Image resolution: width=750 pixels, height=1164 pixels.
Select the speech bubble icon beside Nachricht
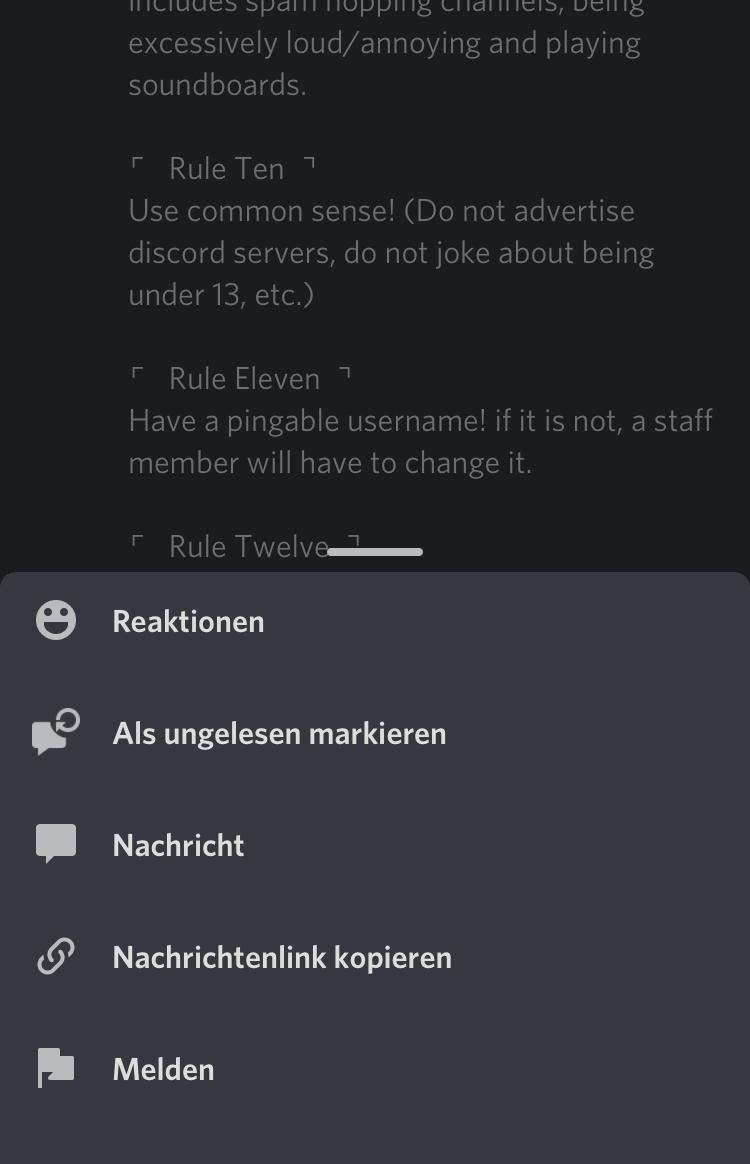click(x=55, y=844)
